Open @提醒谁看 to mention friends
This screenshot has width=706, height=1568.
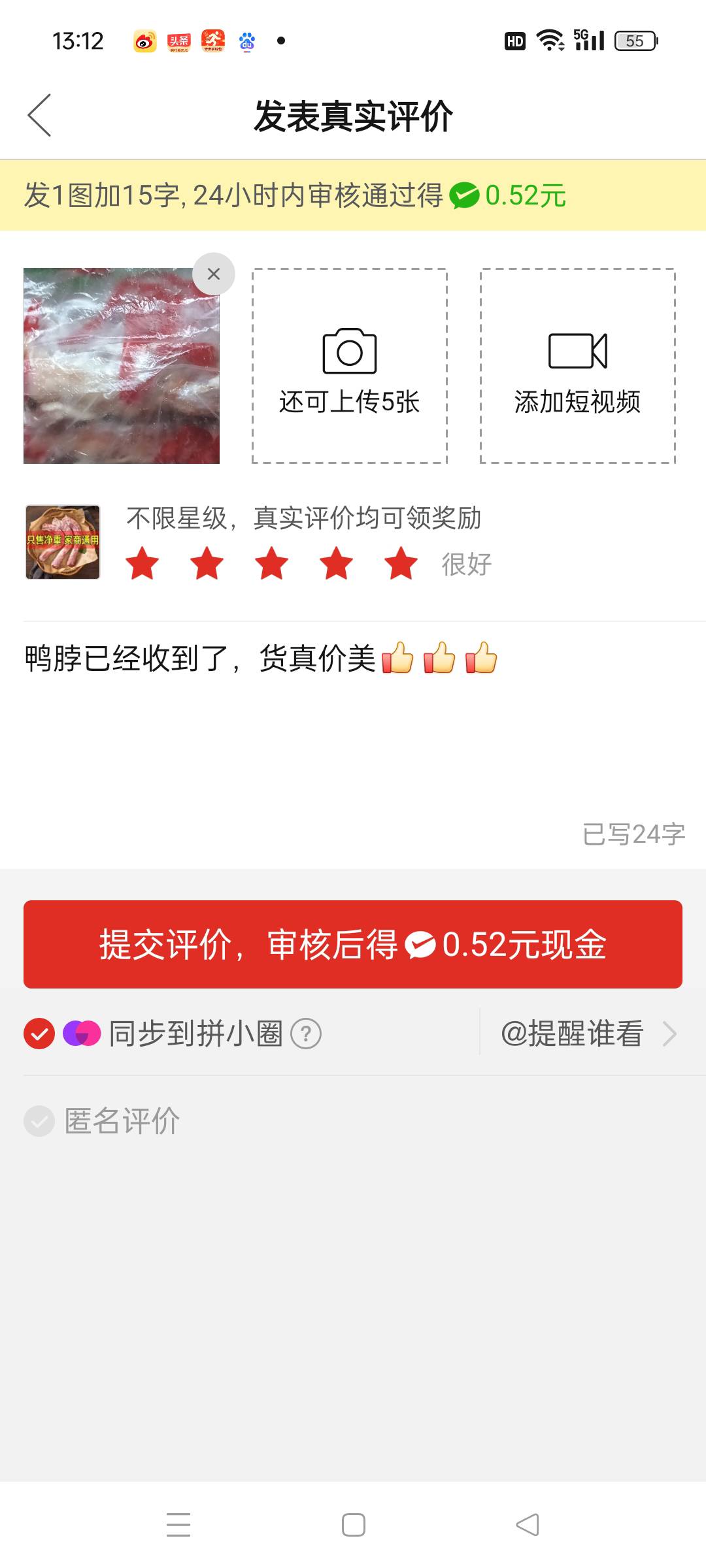587,1034
